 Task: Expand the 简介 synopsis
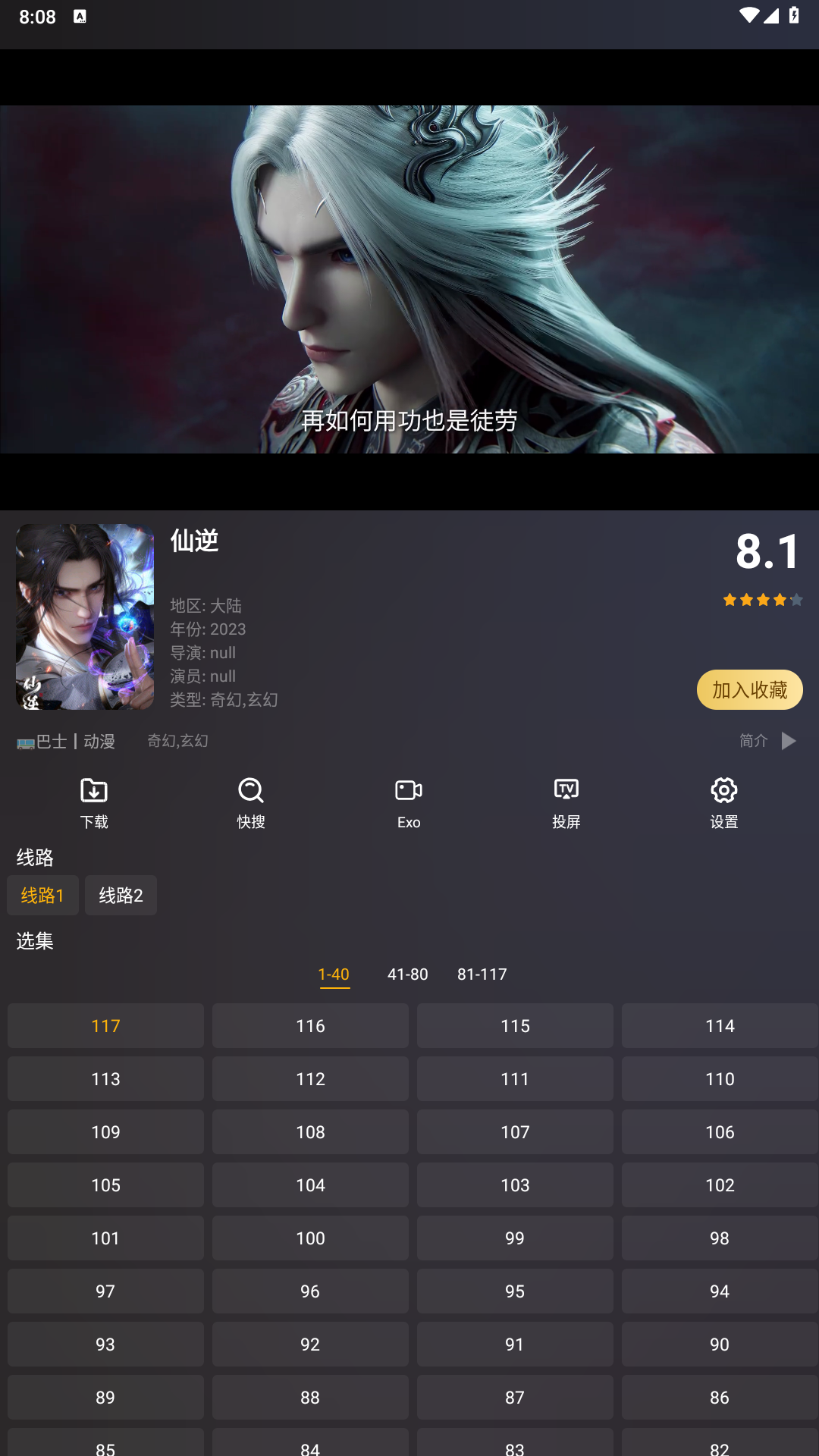point(767,741)
